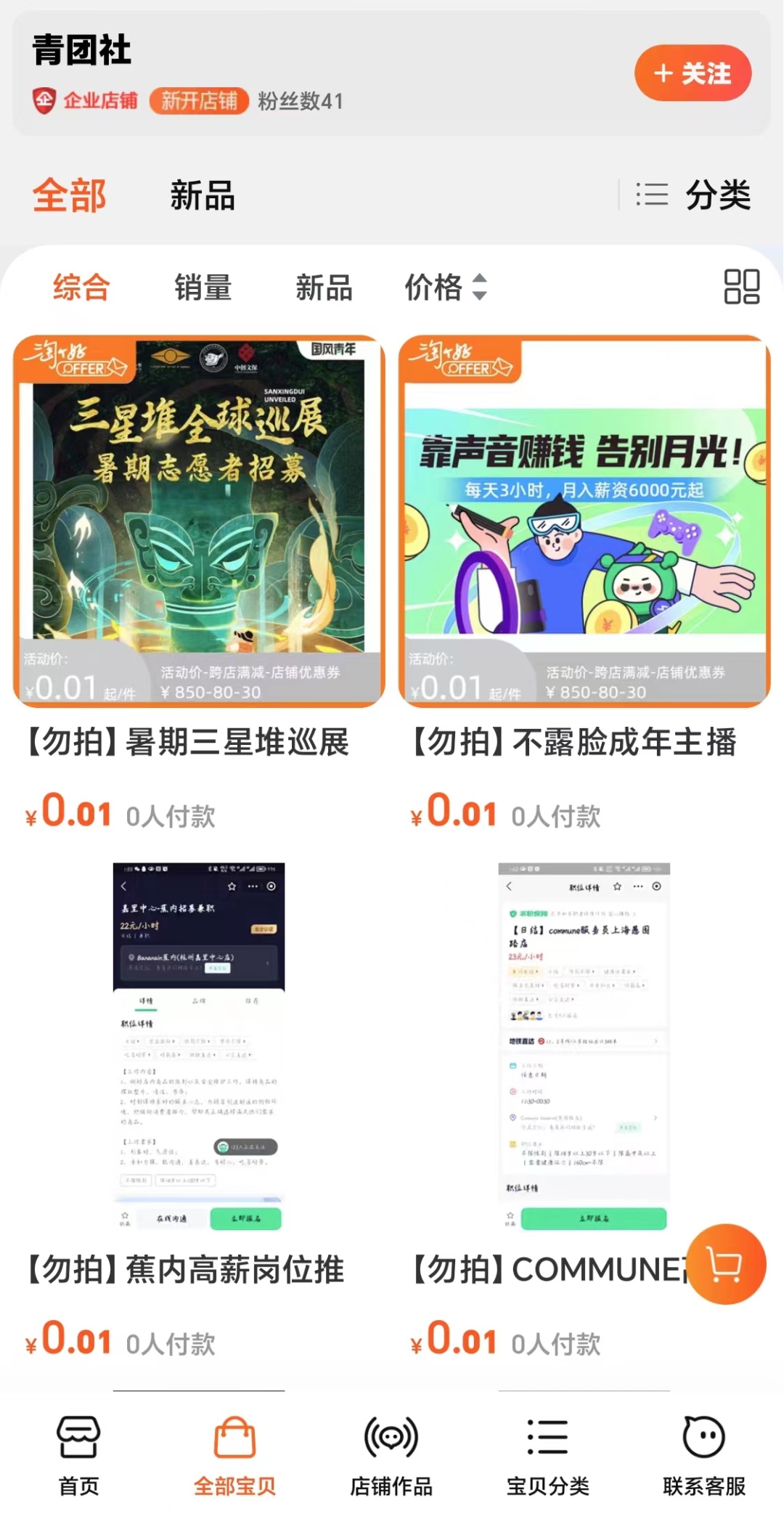Sort items by 综合
Image resolution: width=784 pixels, height=1524 pixels.
81,288
